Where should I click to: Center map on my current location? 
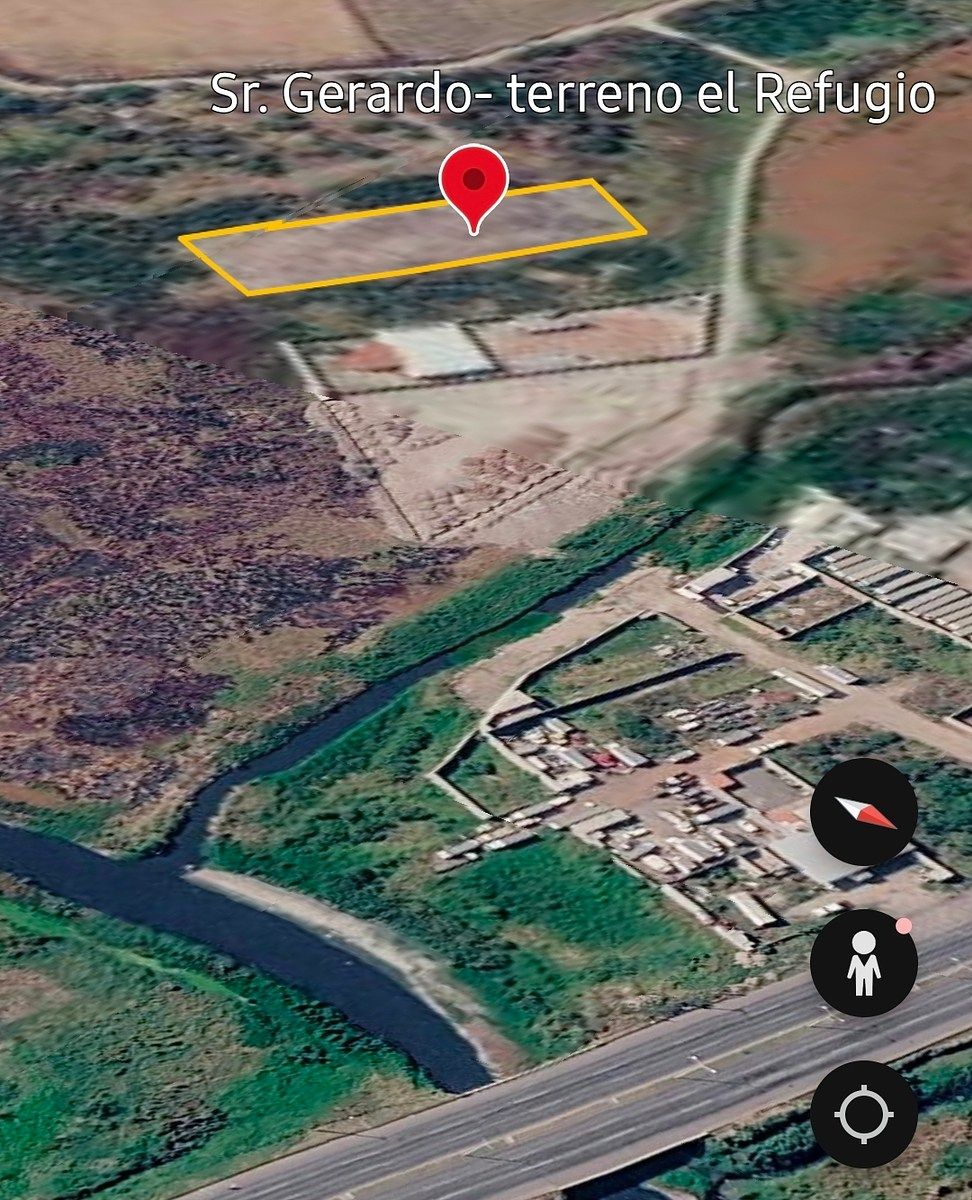(864, 1114)
